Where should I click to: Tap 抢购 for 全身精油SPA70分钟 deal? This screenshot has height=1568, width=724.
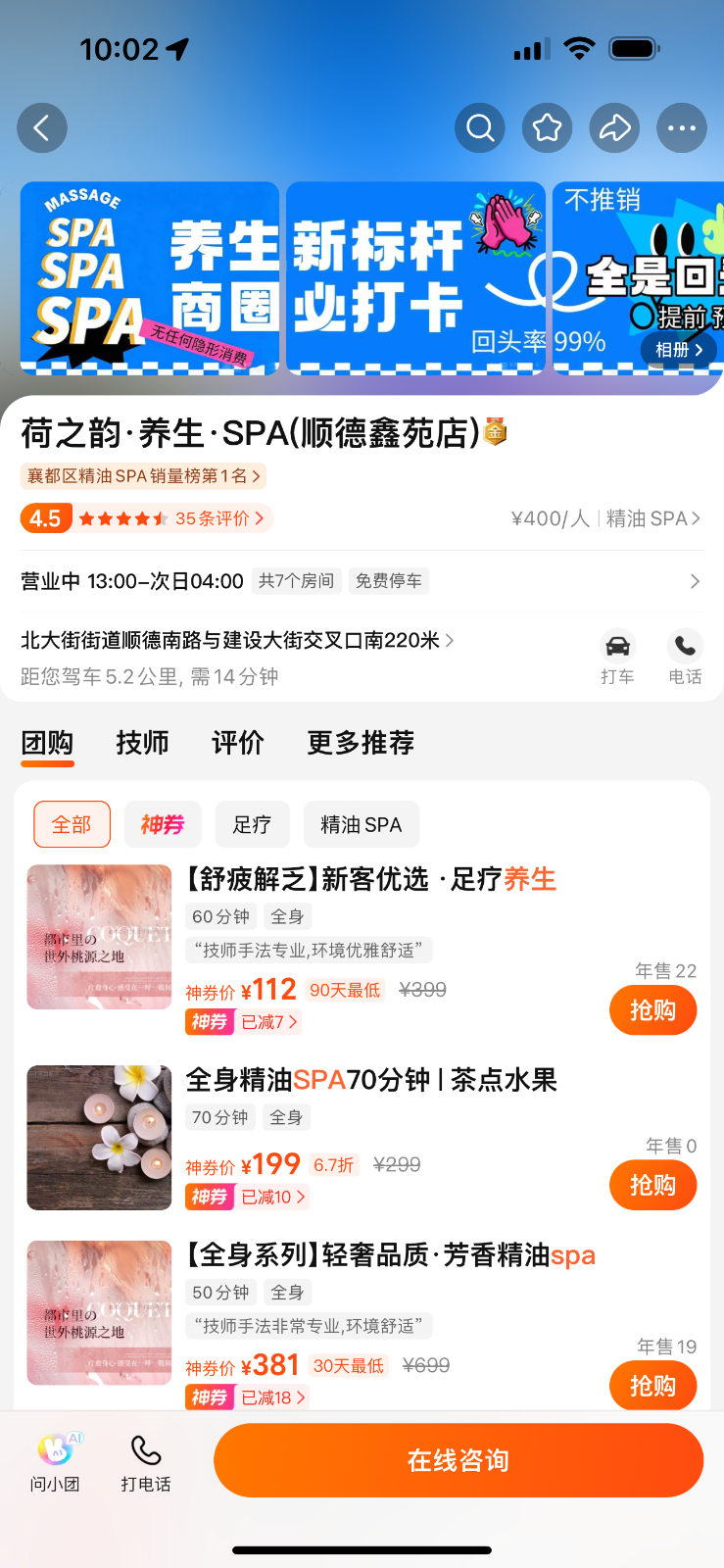652,1185
